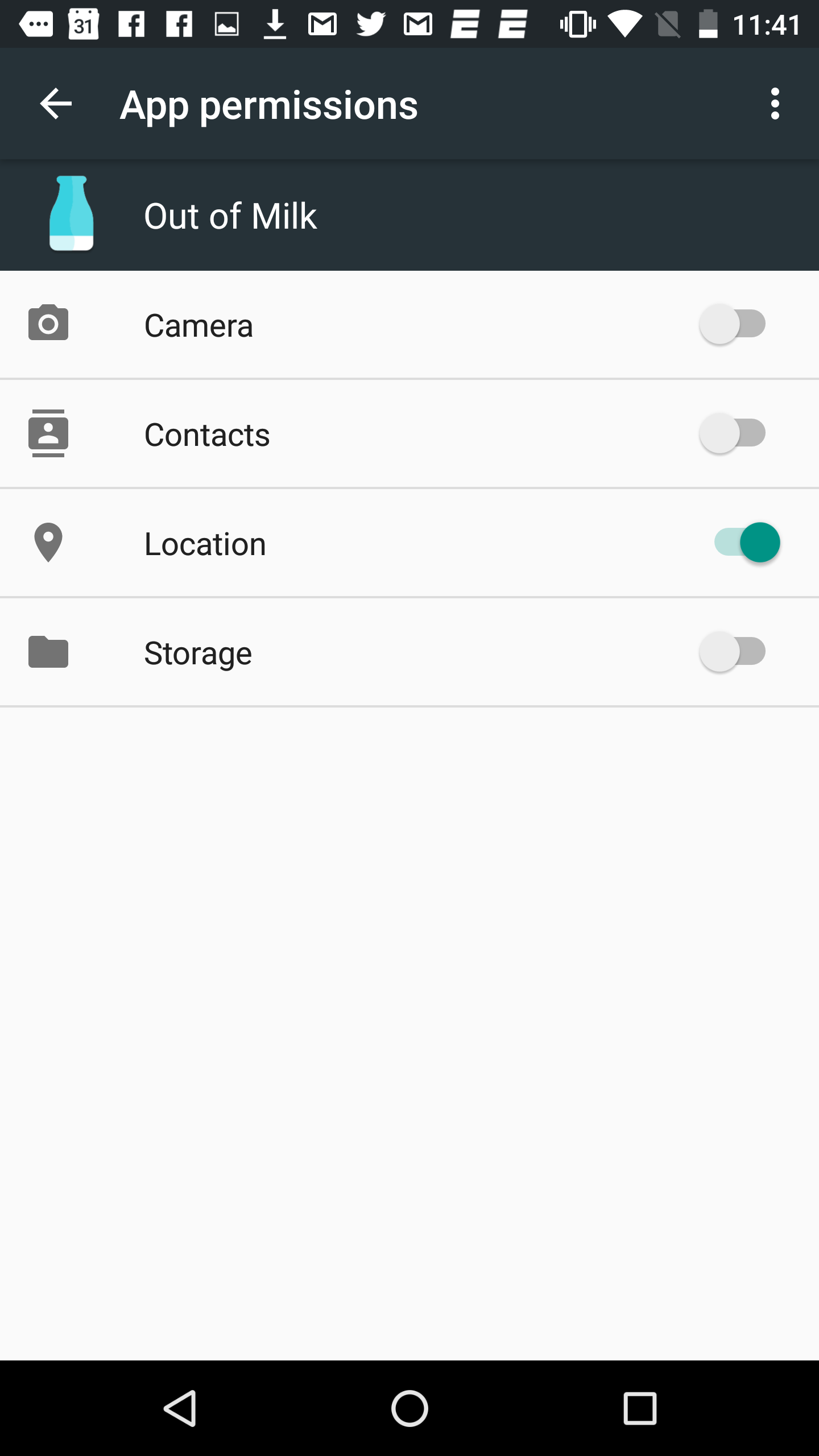Open recent apps from navigation bar
This screenshot has width=819, height=1456.
[x=640, y=1408]
